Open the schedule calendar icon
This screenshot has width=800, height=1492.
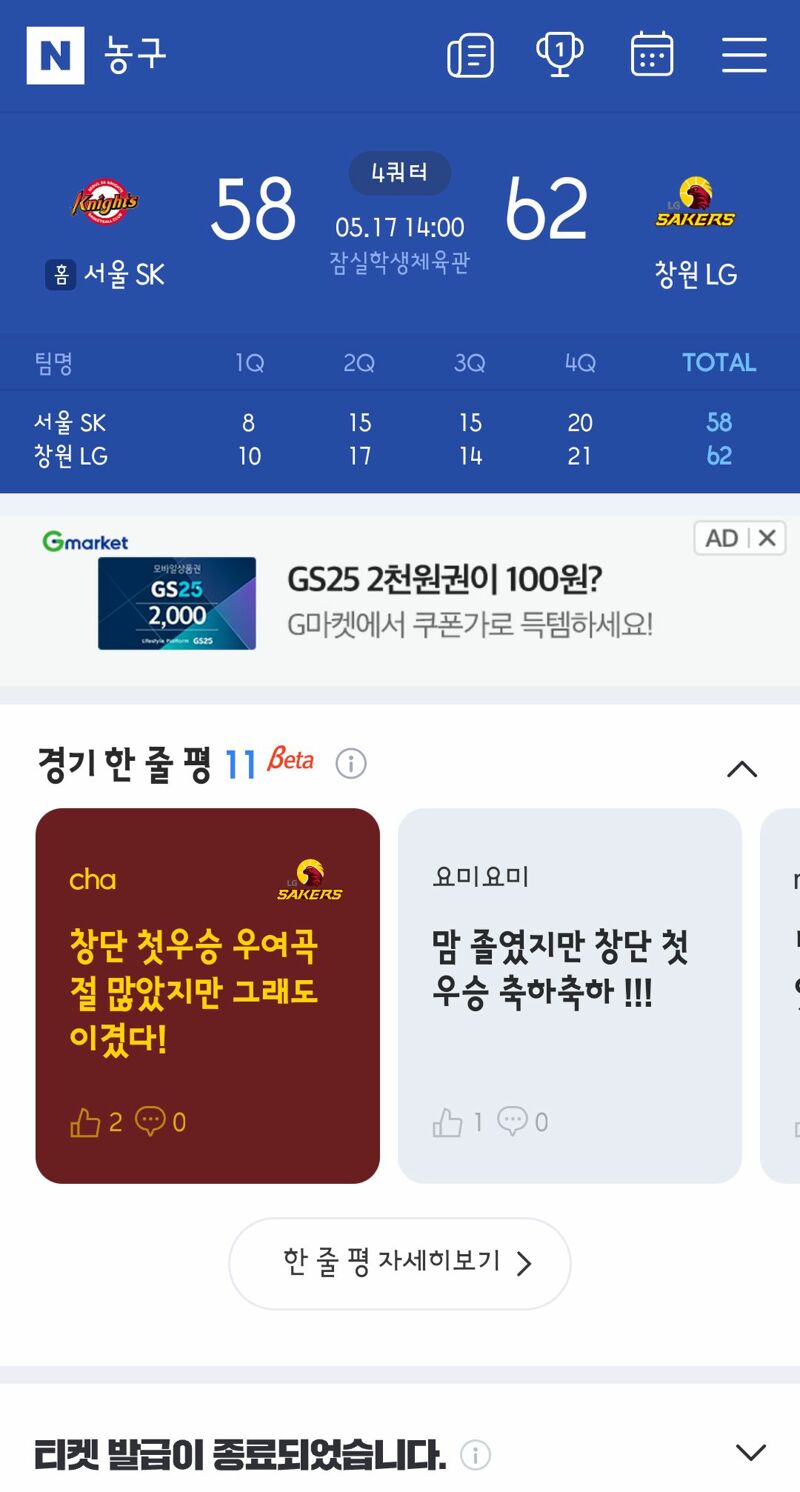click(x=652, y=55)
